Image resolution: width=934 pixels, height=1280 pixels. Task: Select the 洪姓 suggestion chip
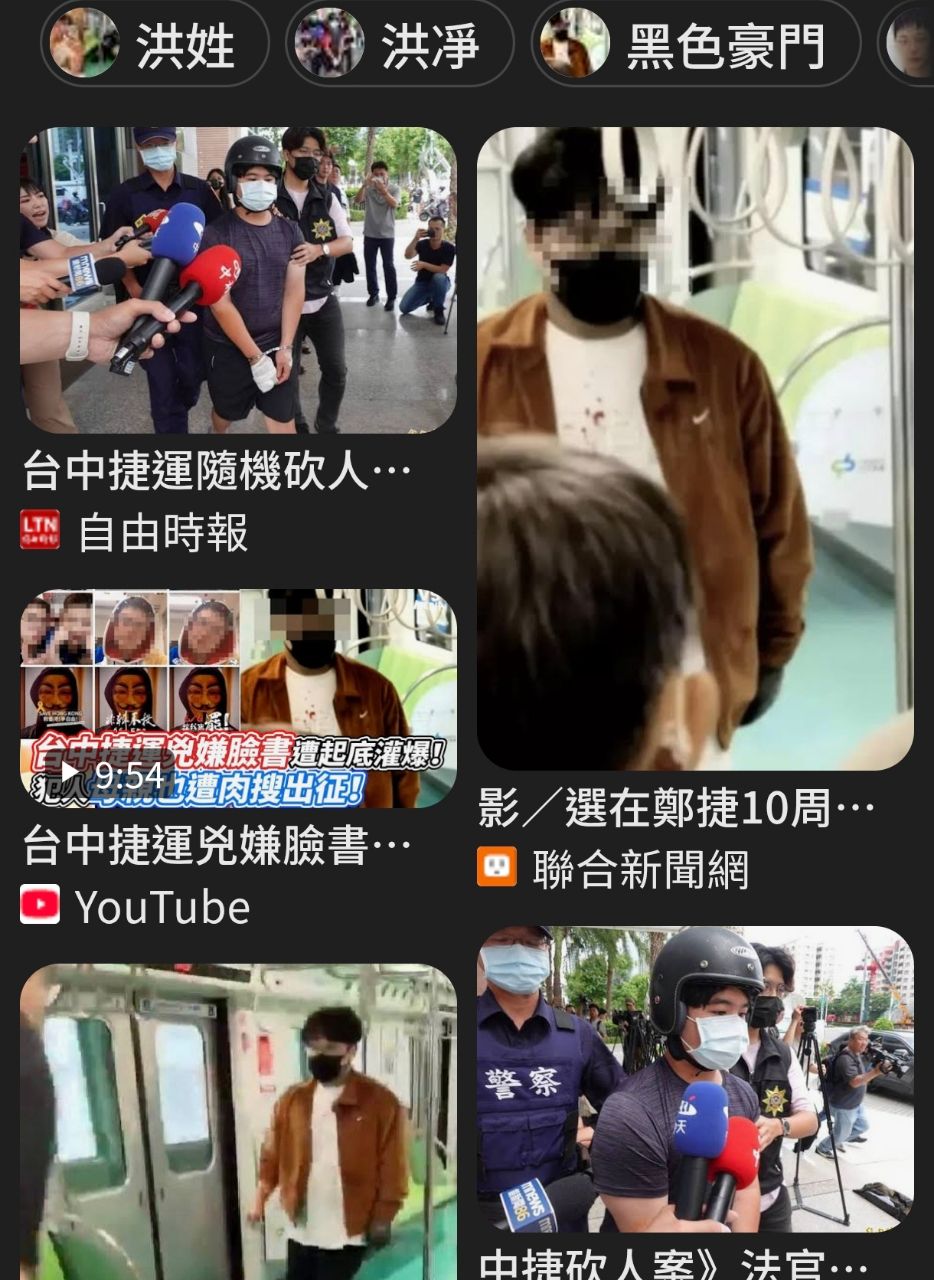[x=155, y=44]
